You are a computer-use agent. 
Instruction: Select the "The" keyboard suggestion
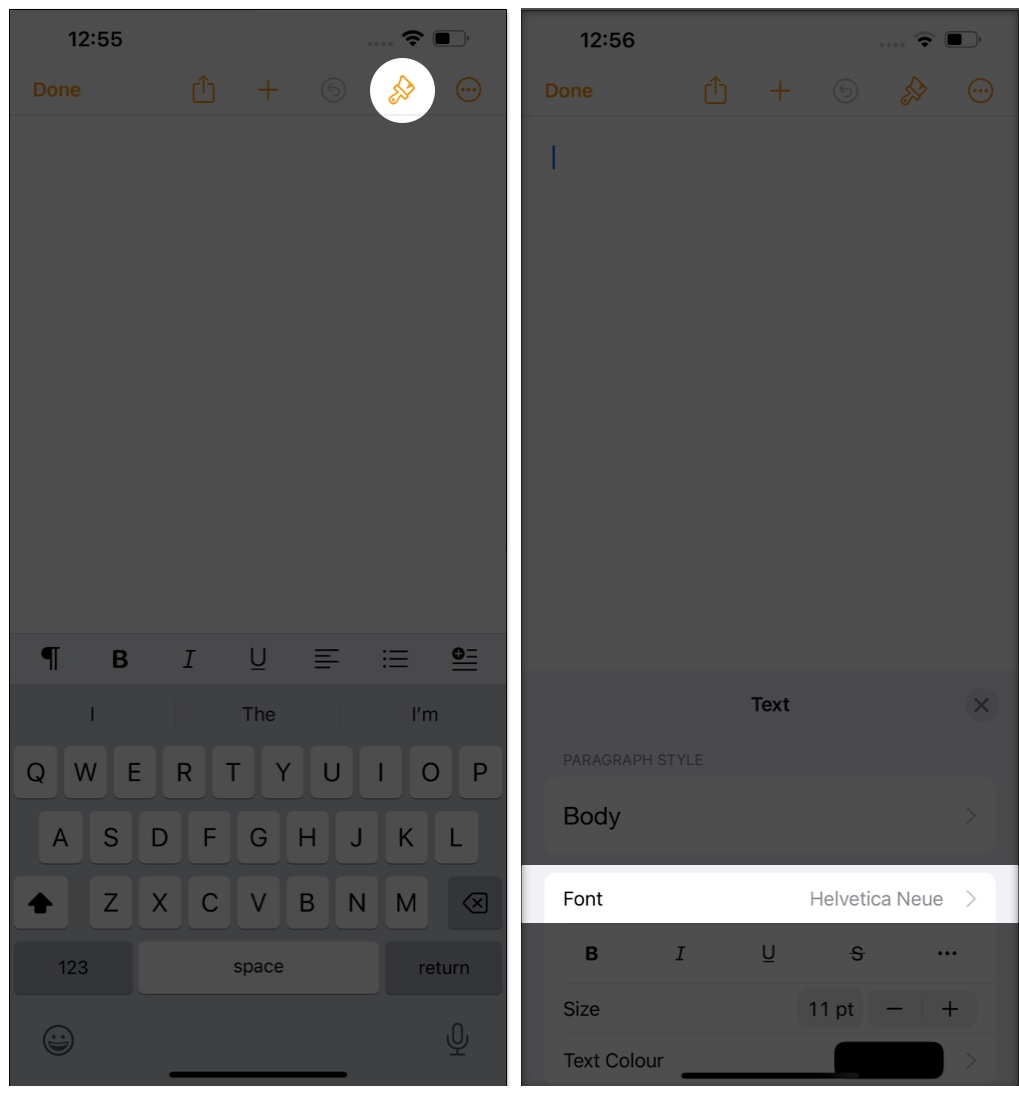coord(258,714)
